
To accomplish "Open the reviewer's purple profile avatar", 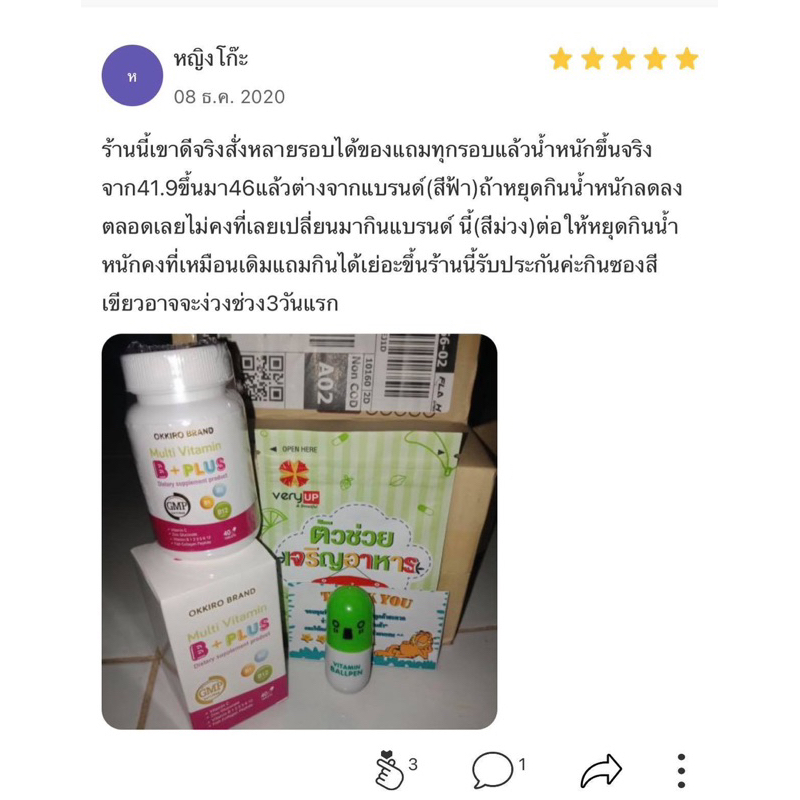I will 133,76.
